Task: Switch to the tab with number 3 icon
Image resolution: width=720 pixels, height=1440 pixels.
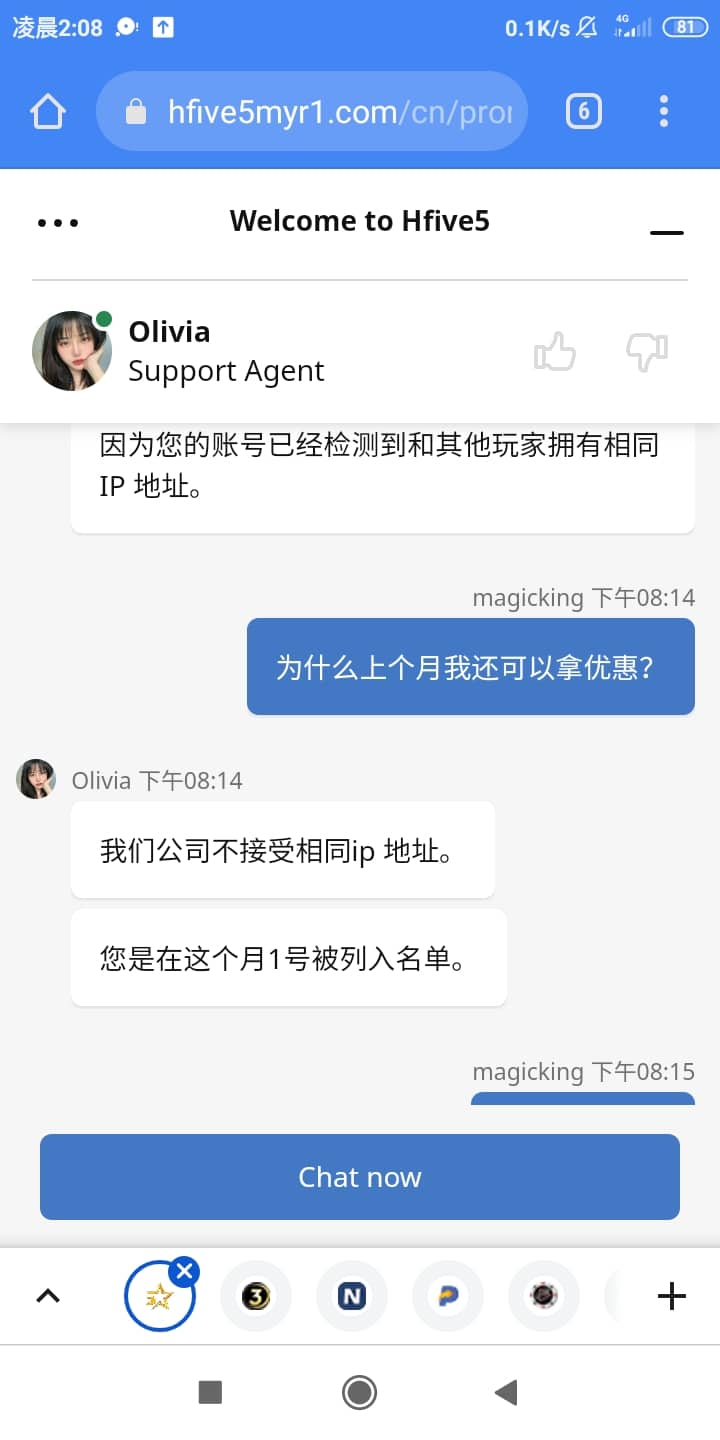Action: 256,1297
